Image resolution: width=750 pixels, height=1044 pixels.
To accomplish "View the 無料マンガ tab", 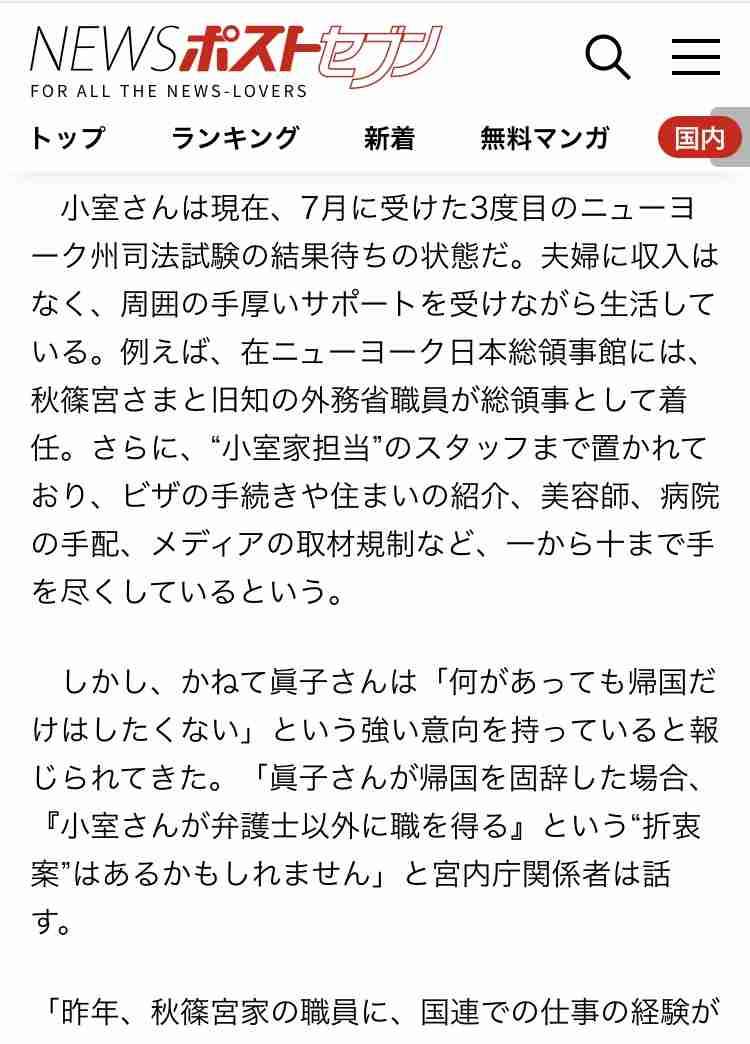I will (x=544, y=138).
